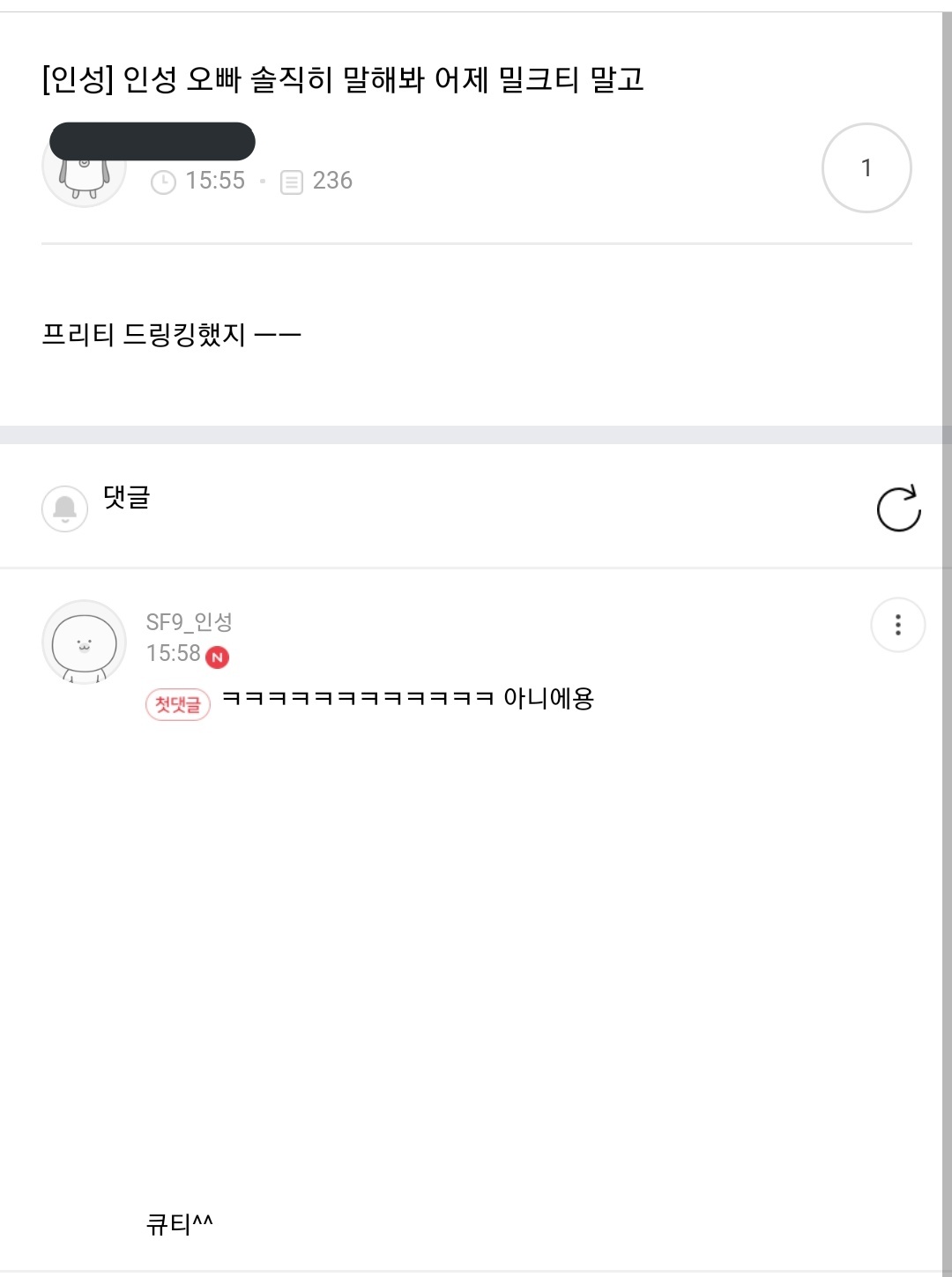Image resolution: width=952 pixels, height=1277 pixels.
Task: Click the view count document icon showing 236
Action: click(x=291, y=181)
